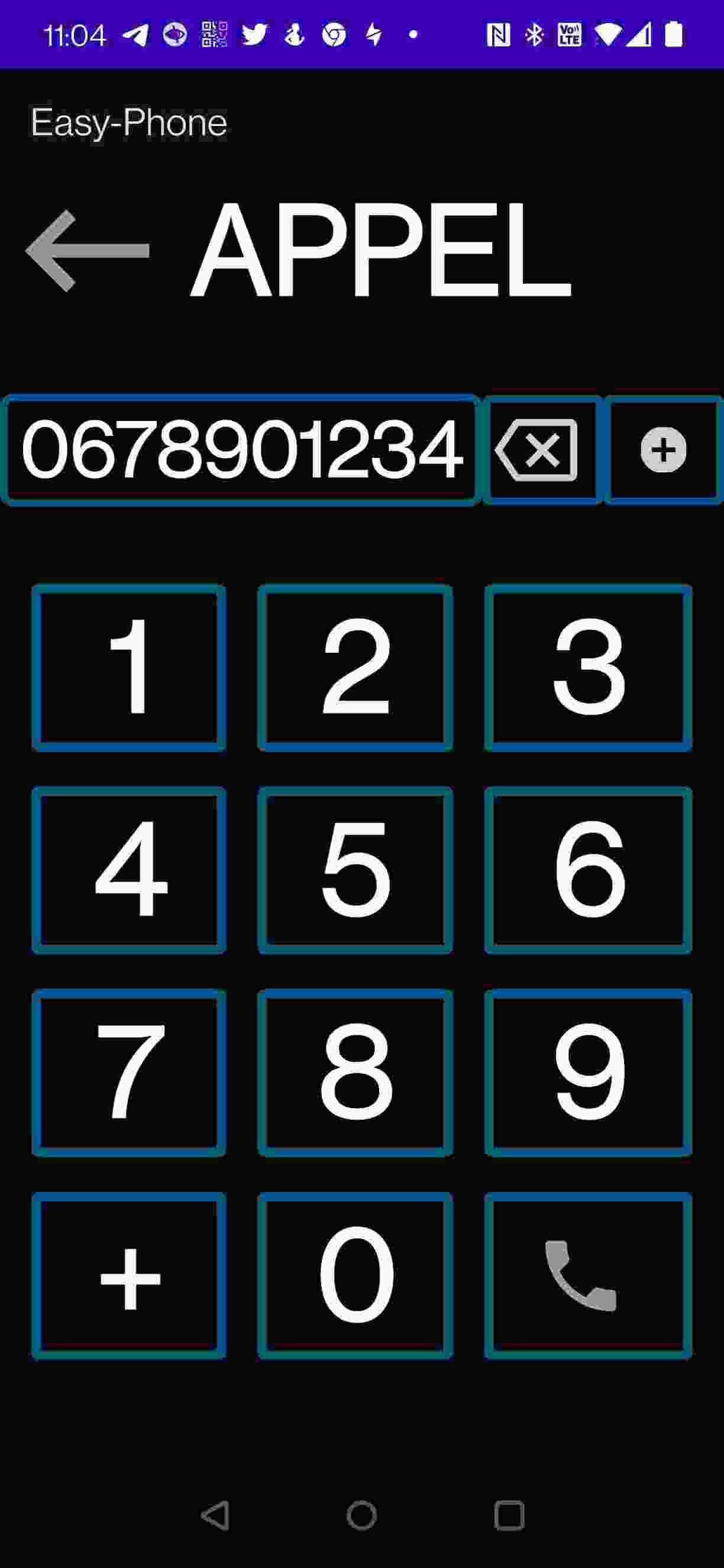Tap the phone number field

pyautogui.click(x=241, y=451)
